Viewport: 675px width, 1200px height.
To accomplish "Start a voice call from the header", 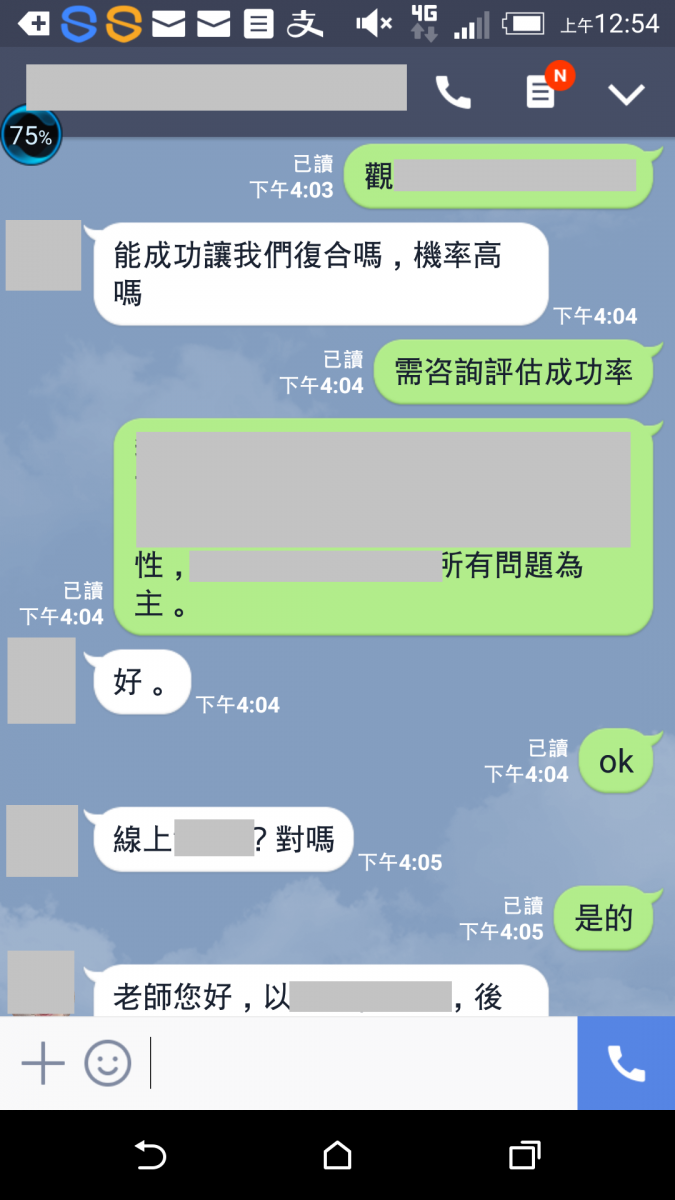I will 453,93.
